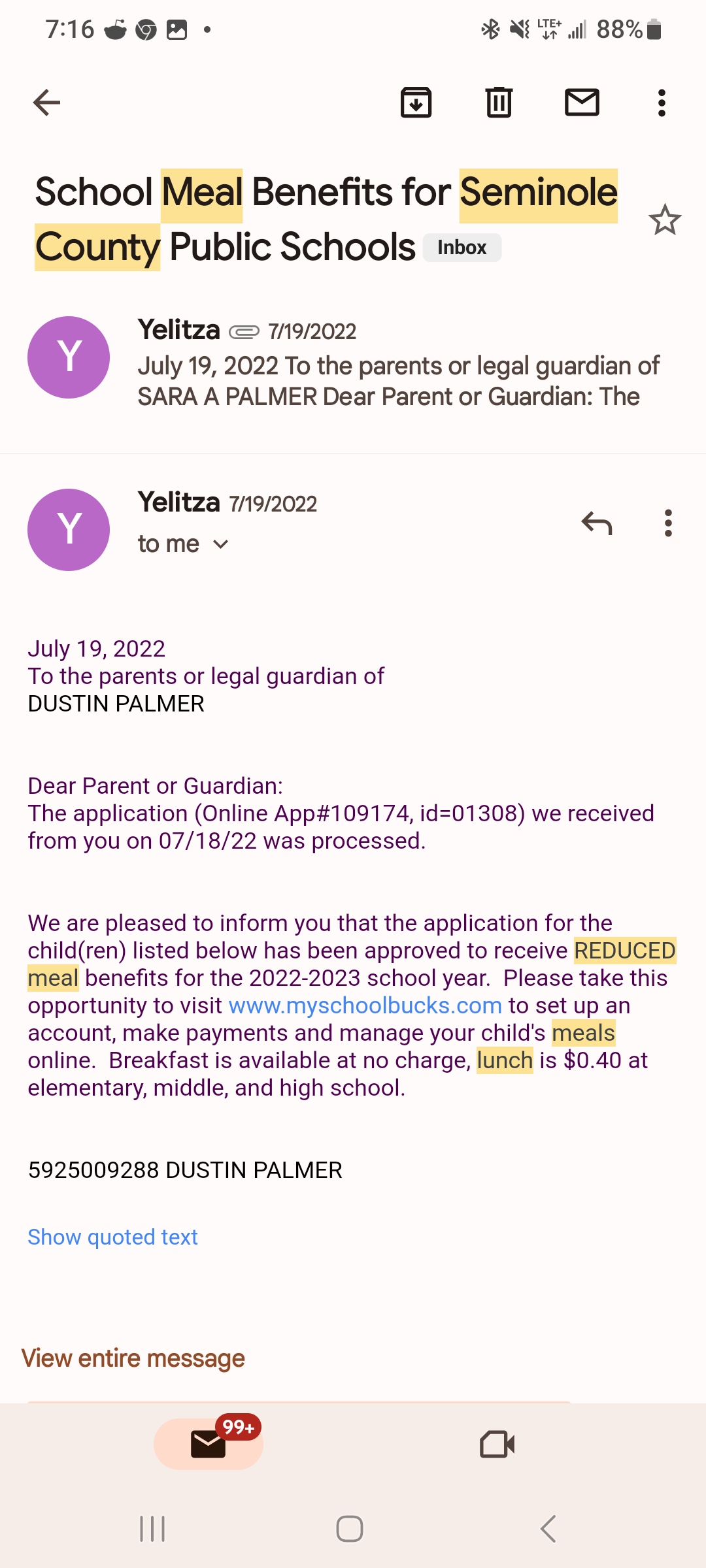Viewport: 706px width, 1568px height.
Task: Delete this email with the trash icon
Action: [x=499, y=103]
